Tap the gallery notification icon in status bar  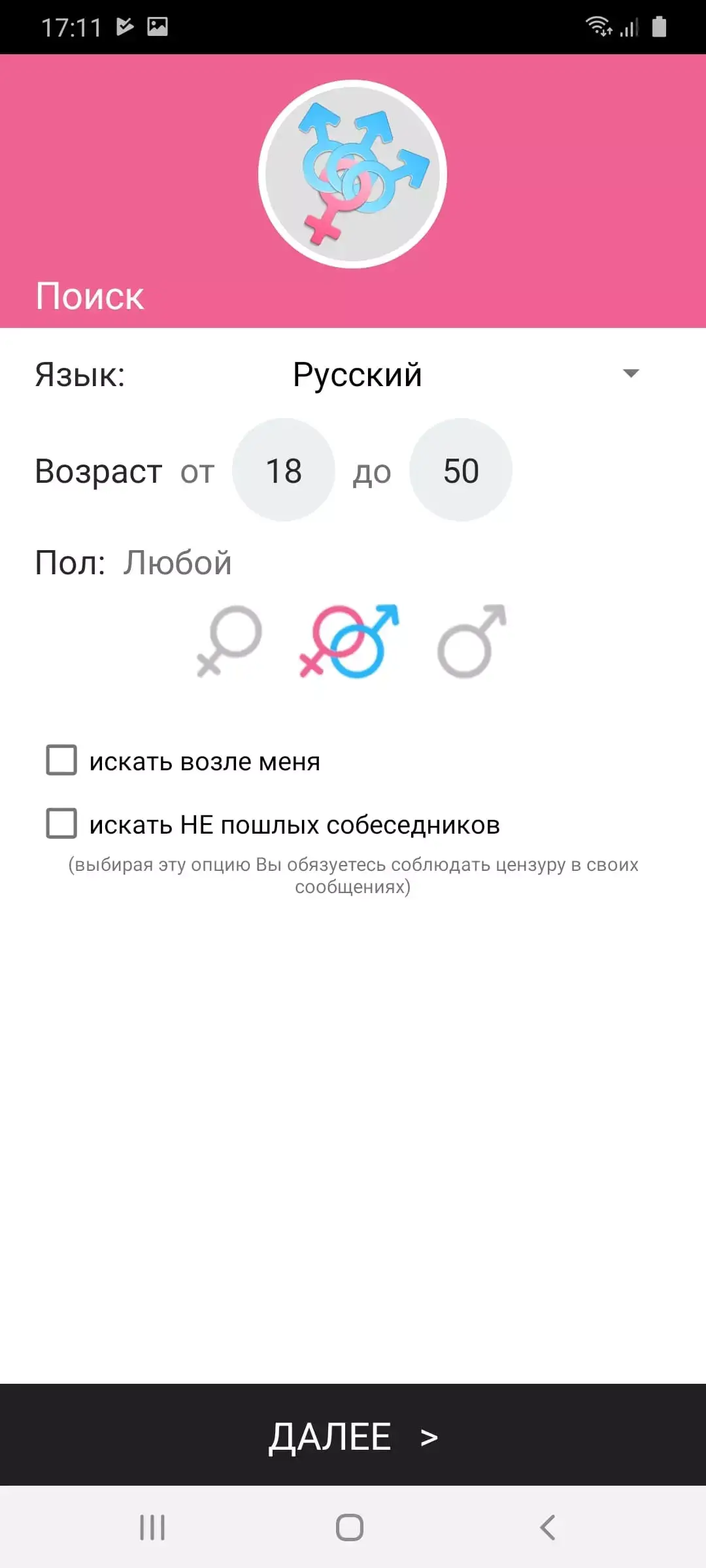tap(159, 26)
